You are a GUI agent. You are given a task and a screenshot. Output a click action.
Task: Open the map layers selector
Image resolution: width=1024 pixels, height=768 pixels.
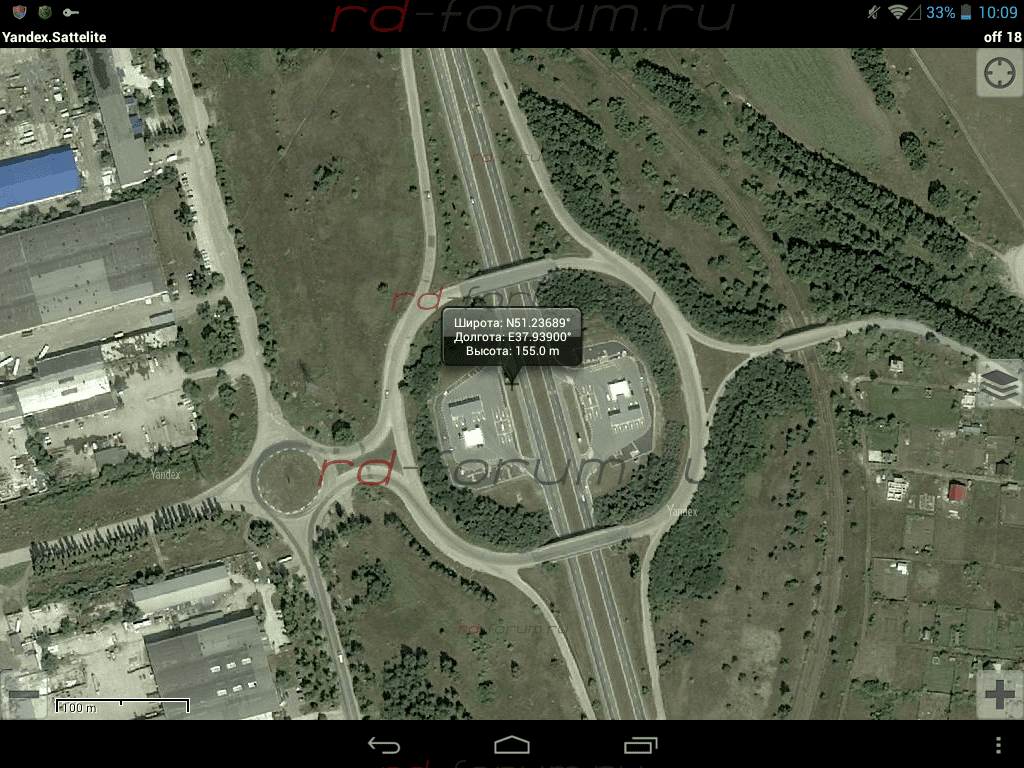[x=999, y=383]
